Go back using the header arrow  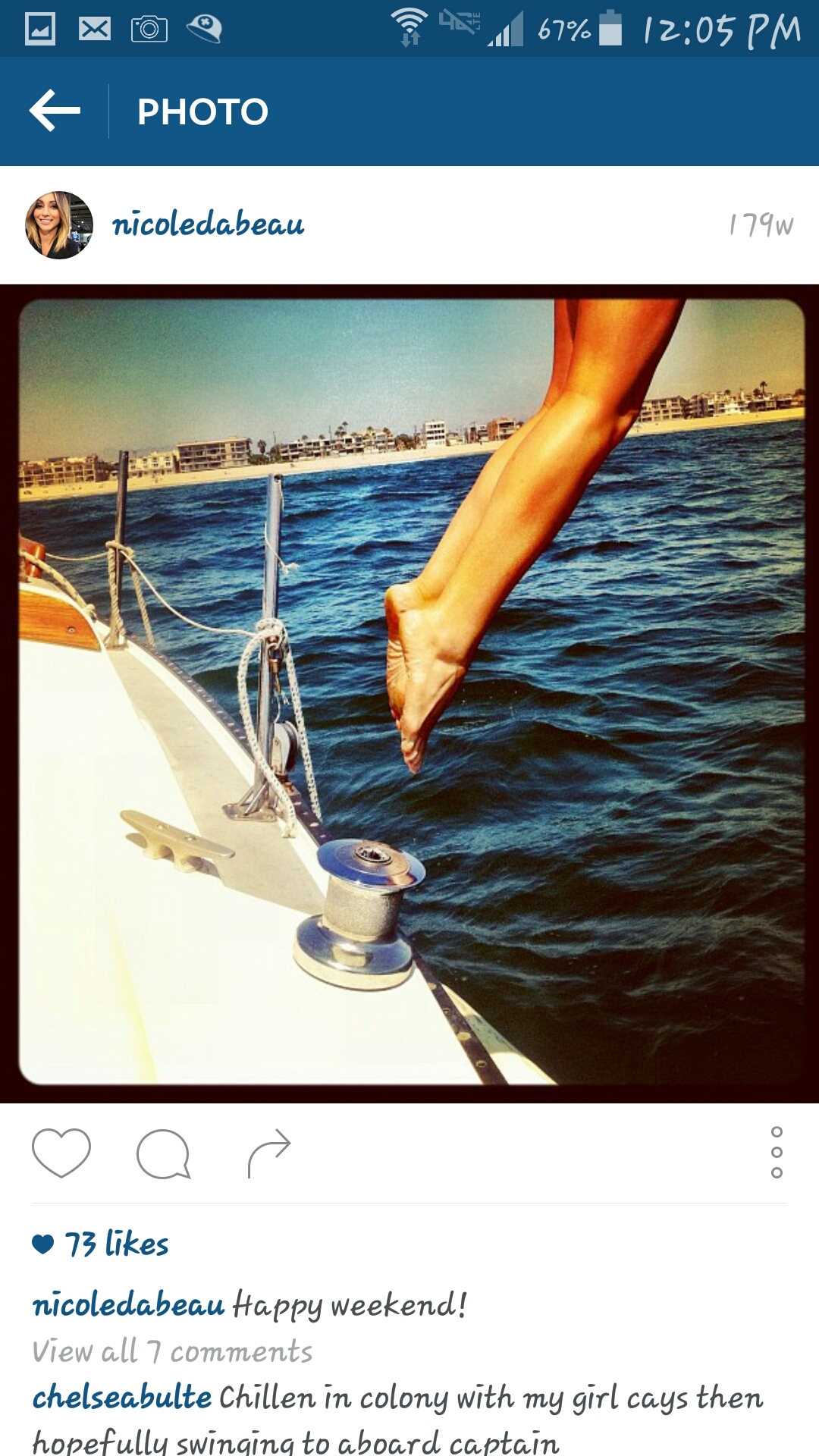[55, 111]
